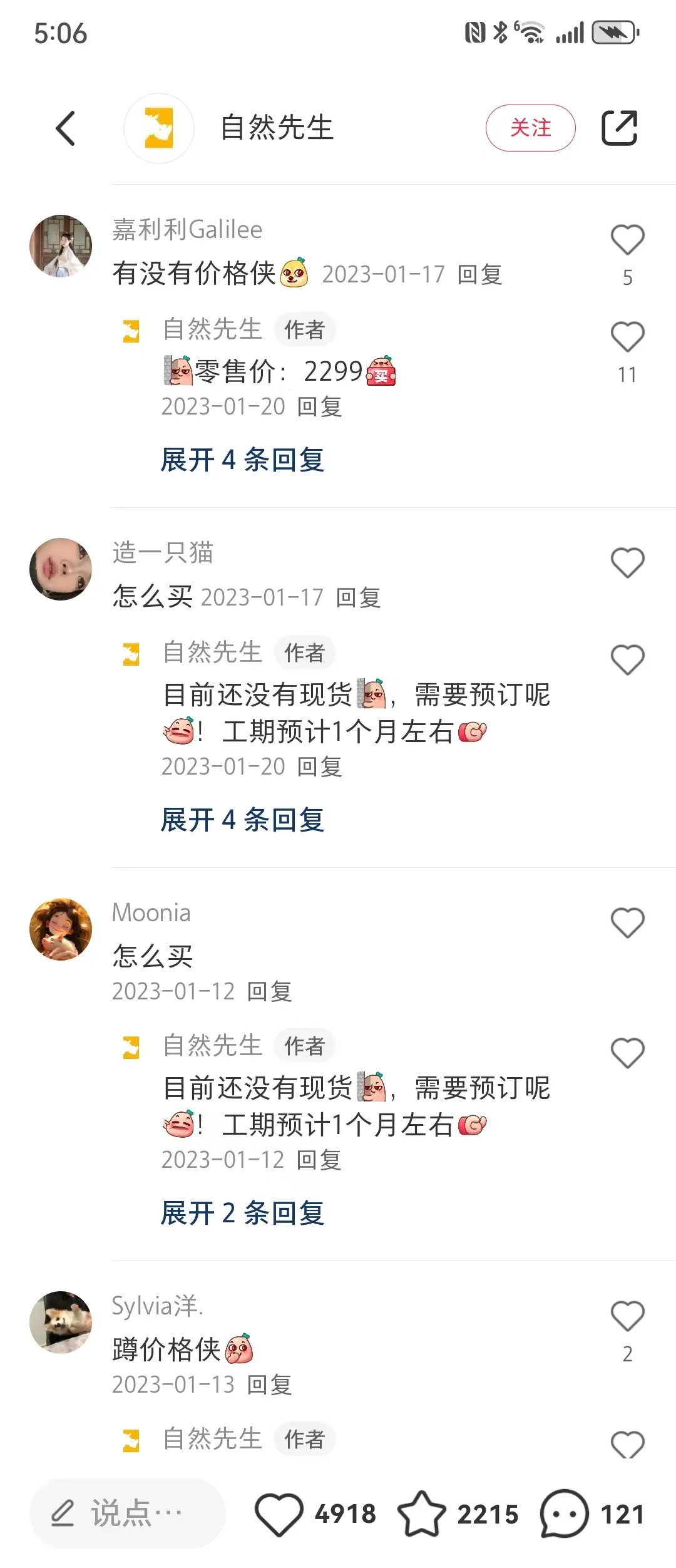Tap the back arrow at top left
Screen dimensions: 676x1568
[65, 128]
